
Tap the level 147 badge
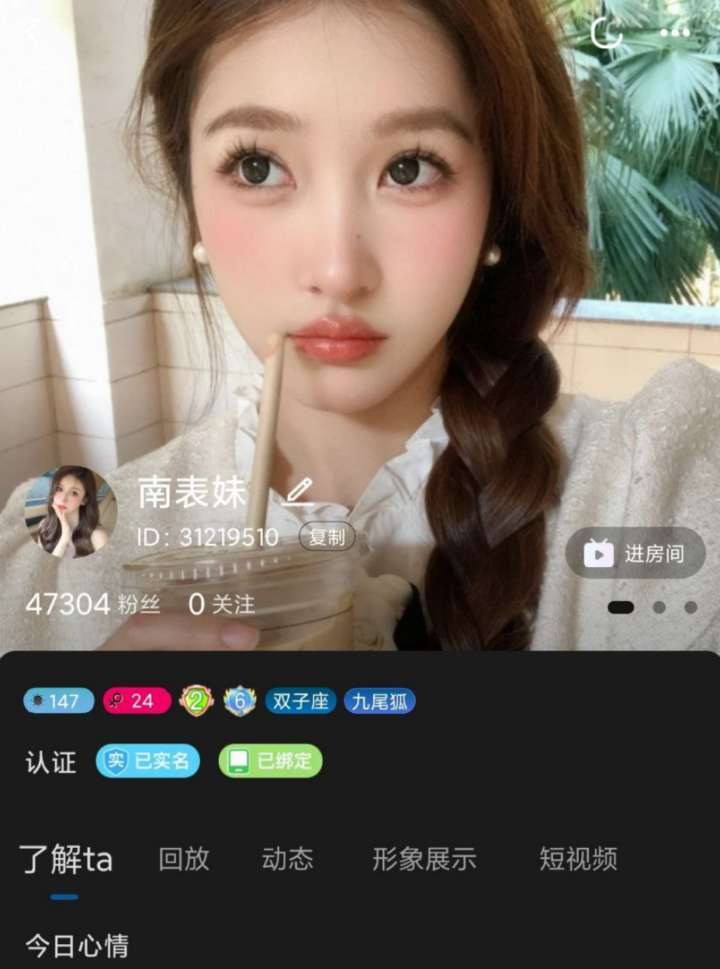pyautogui.click(x=59, y=701)
